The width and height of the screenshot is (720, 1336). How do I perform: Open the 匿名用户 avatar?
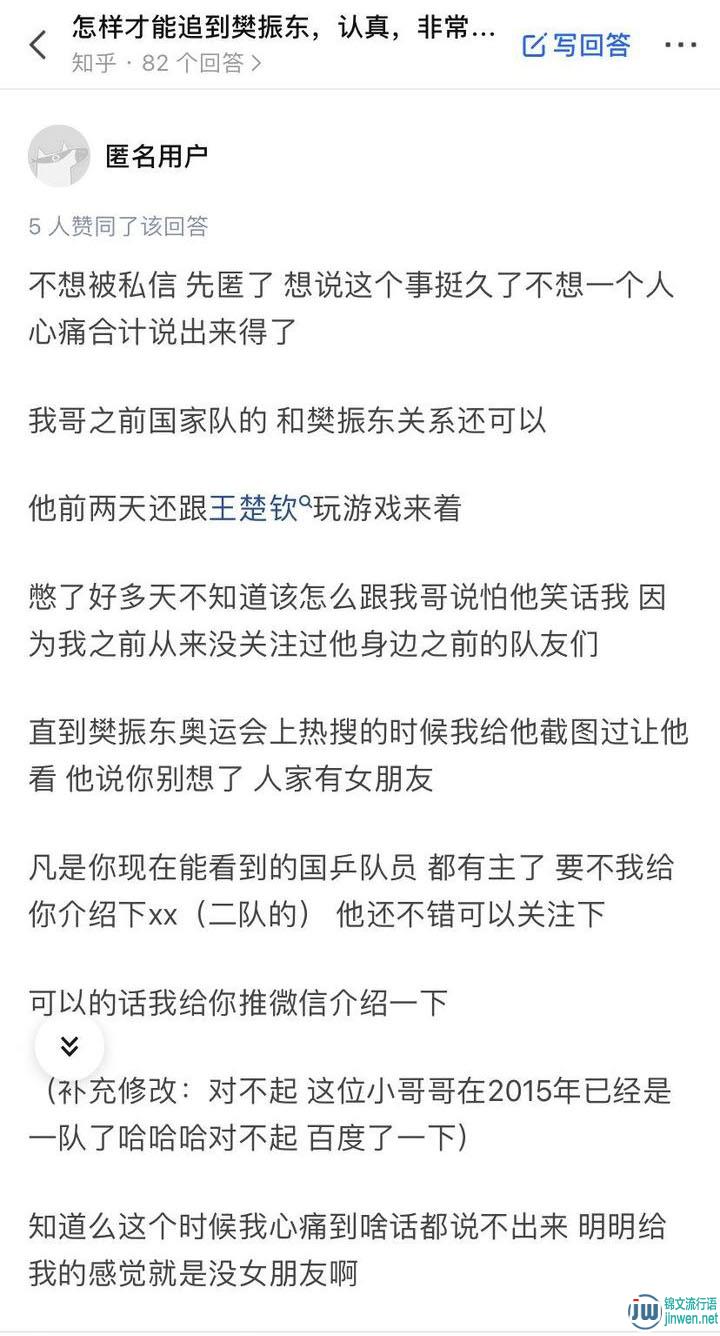click(x=59, y=156)
